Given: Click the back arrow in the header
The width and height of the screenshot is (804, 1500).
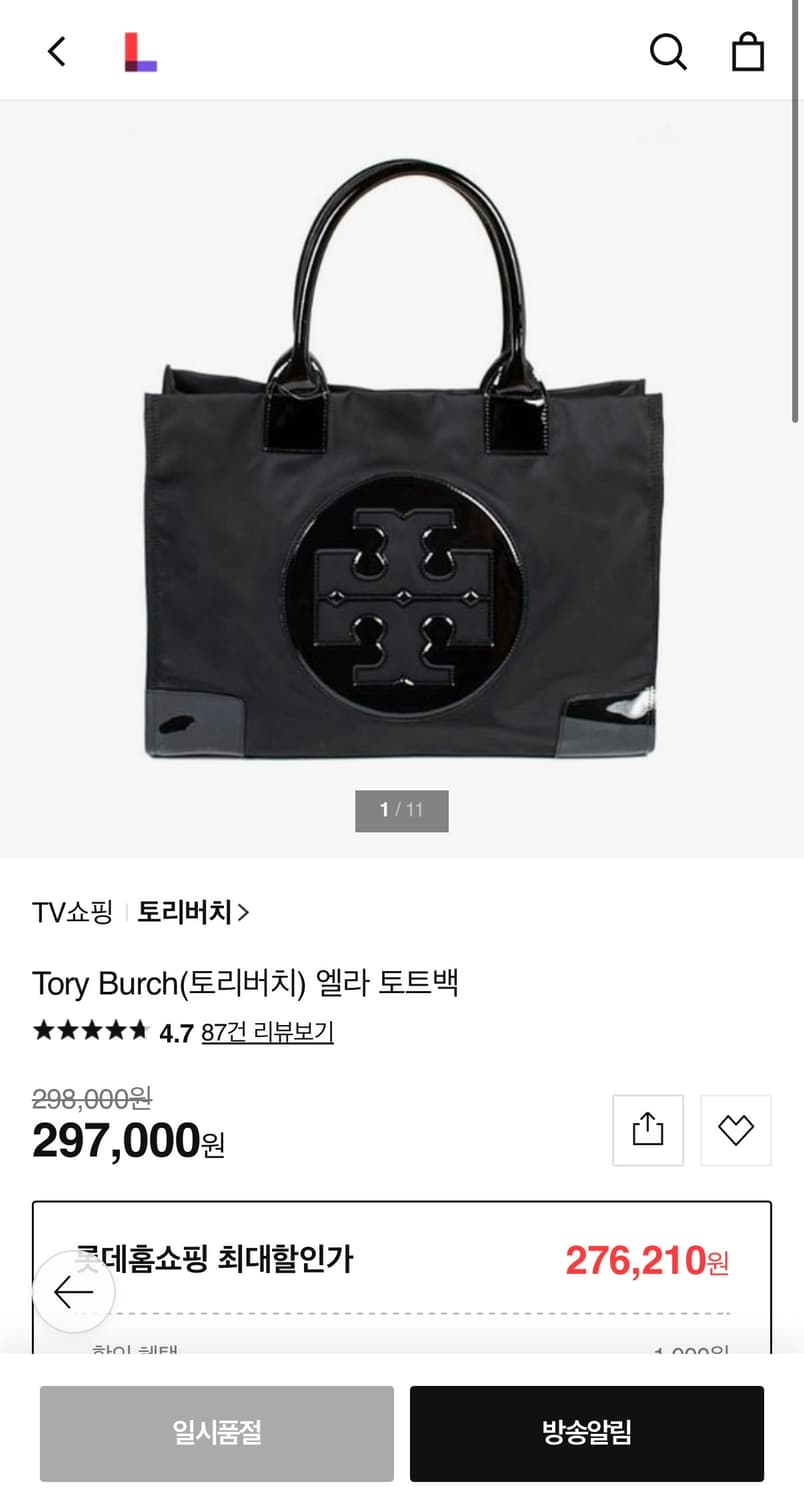Looking at the screenshot, I should (x=55, y=50).
